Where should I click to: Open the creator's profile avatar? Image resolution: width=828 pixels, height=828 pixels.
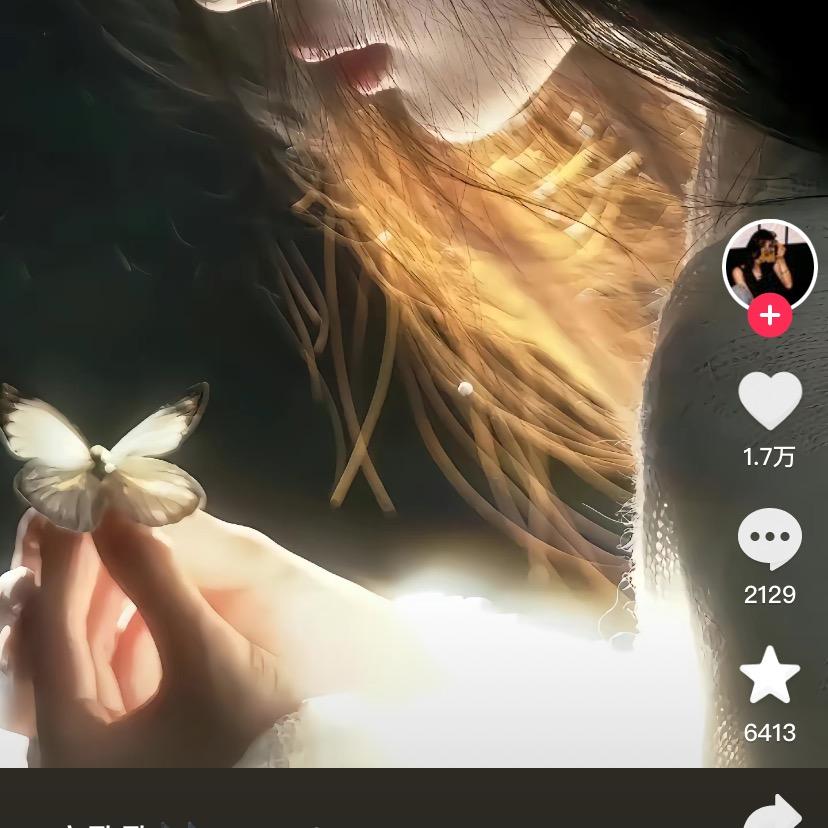(769, 263)
